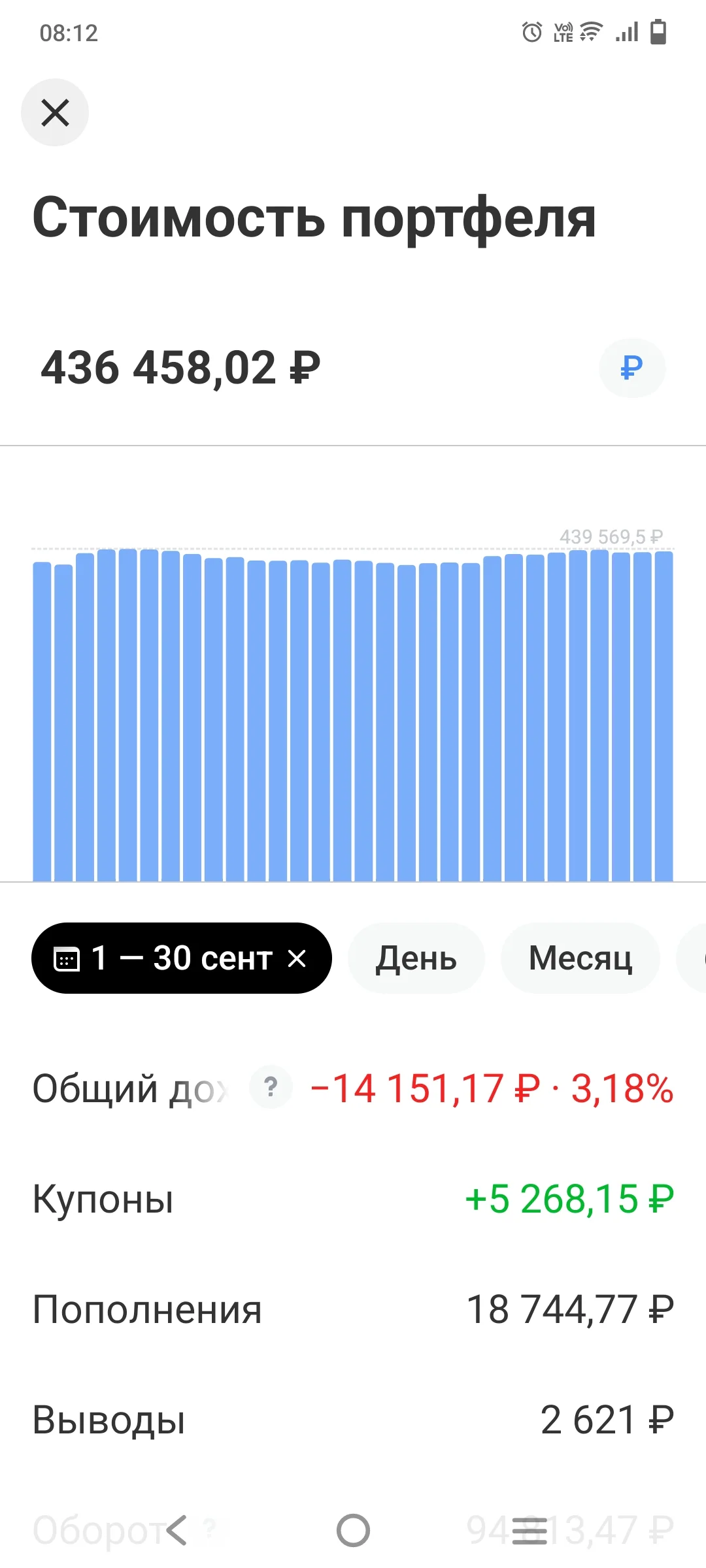706x1568 pixels.
Task: Clear the 1 — 30 сент period filter
Action: point(297,958)
